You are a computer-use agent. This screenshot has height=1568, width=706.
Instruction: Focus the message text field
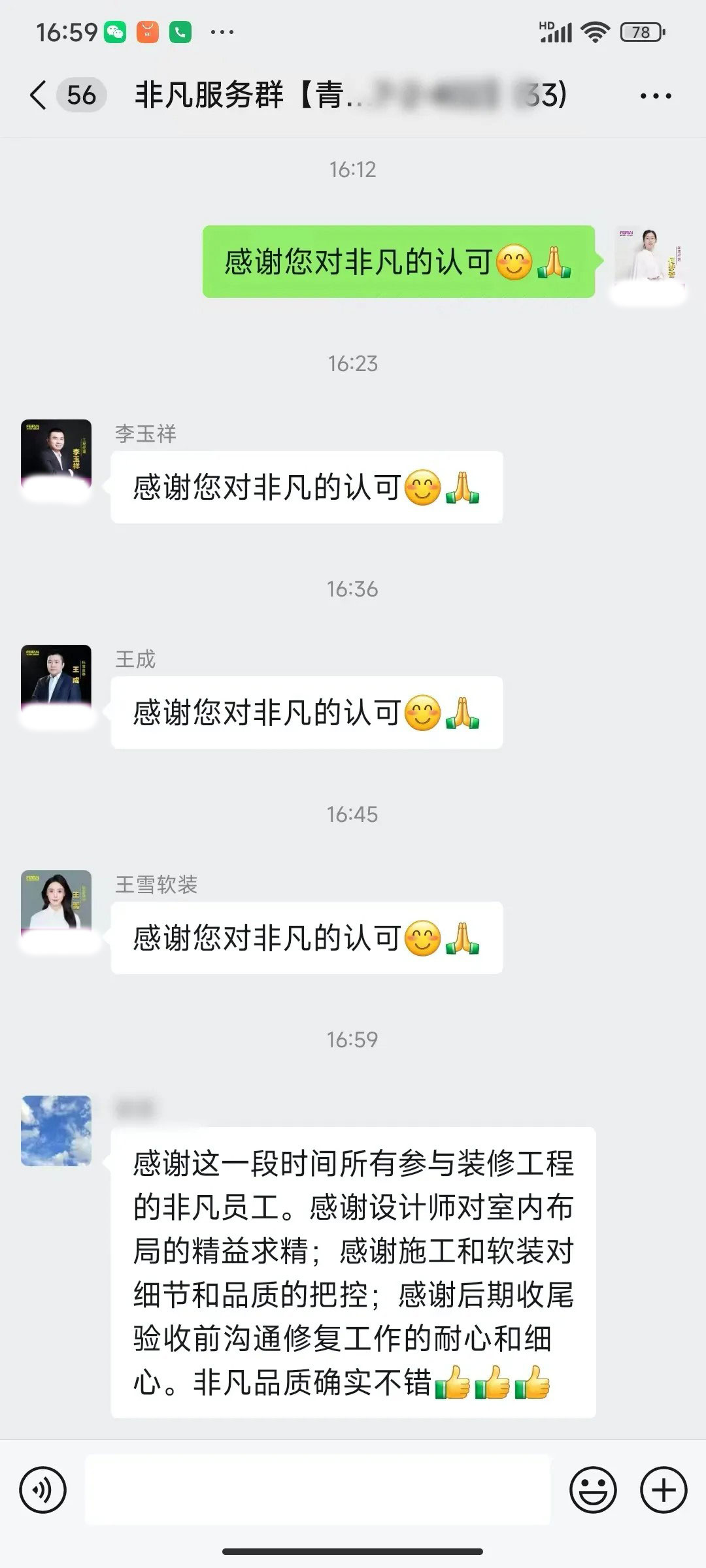point(318,1490)
